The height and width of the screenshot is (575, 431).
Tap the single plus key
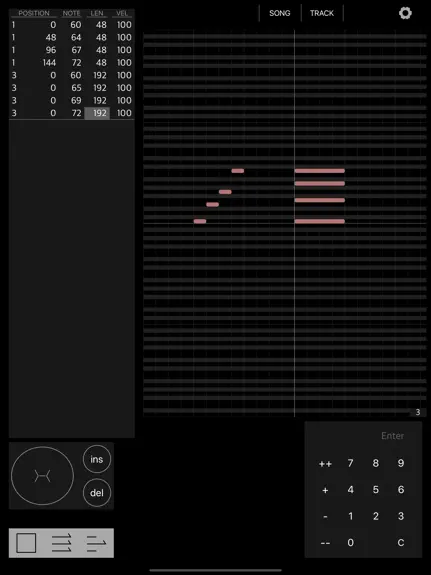(x=325, y=490)
